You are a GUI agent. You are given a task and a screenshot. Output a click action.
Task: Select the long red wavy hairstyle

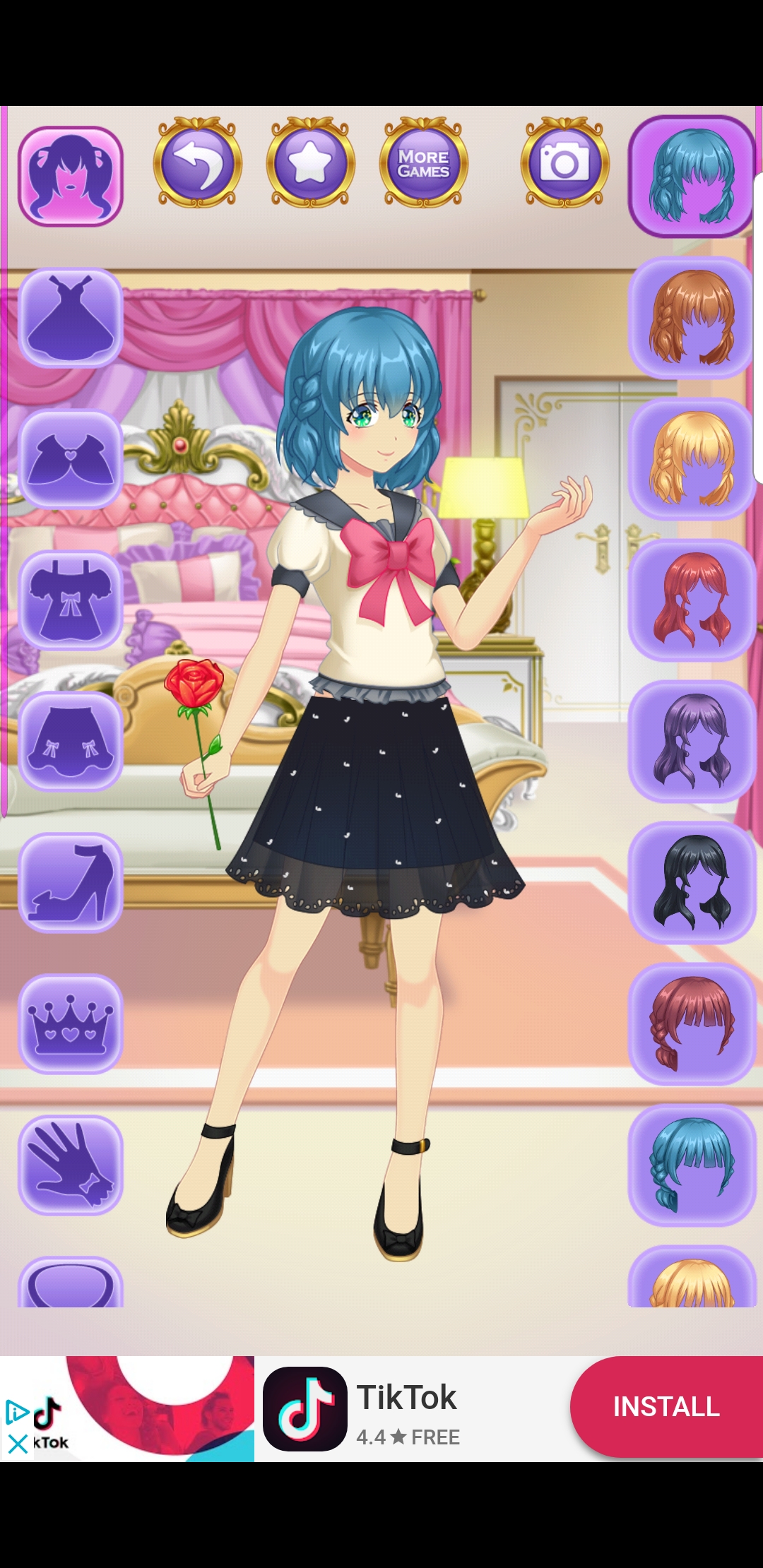[x=692, y=600]
